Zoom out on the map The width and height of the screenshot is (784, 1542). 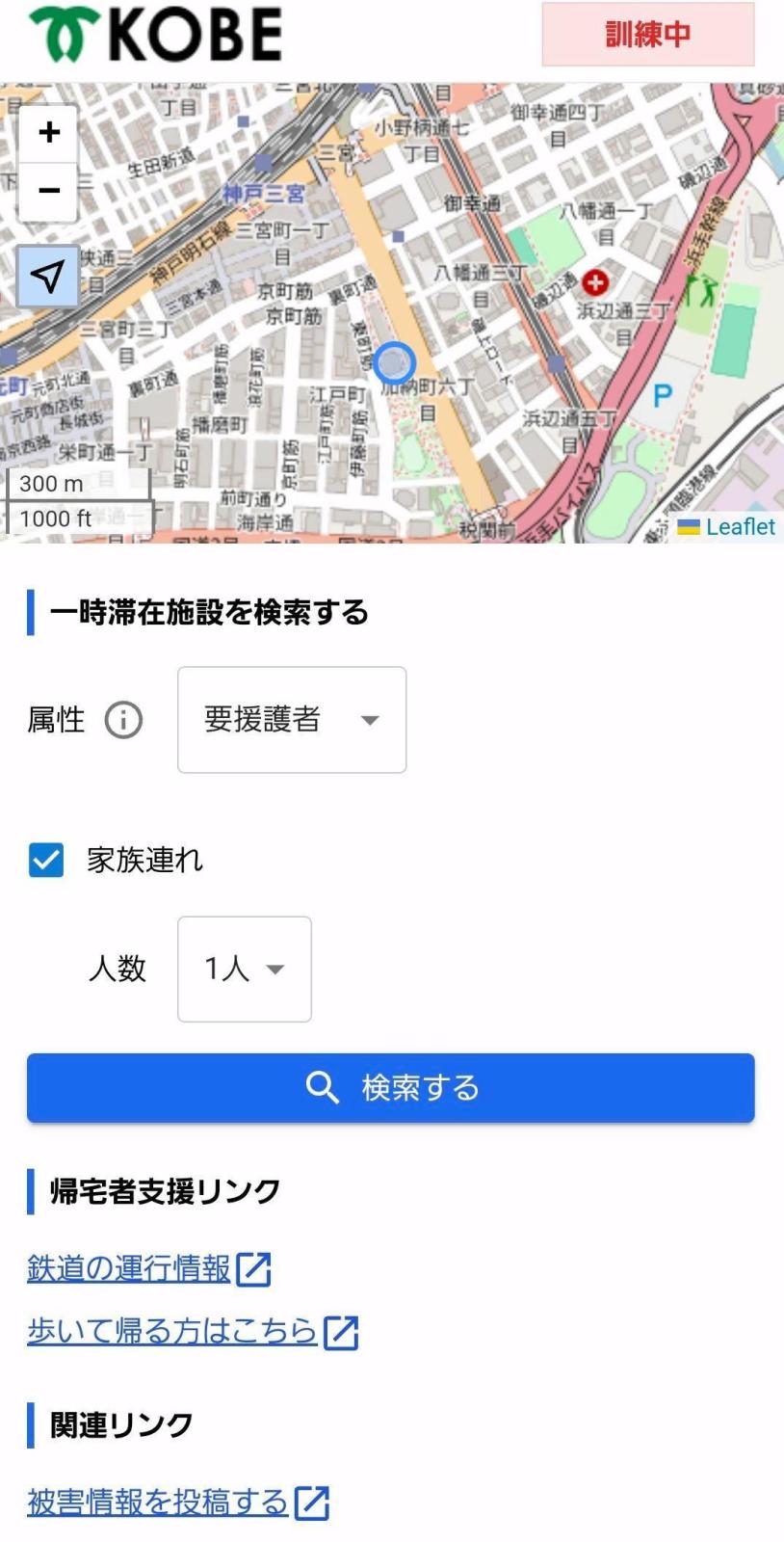pyautogui.click(x=48, y=191)
